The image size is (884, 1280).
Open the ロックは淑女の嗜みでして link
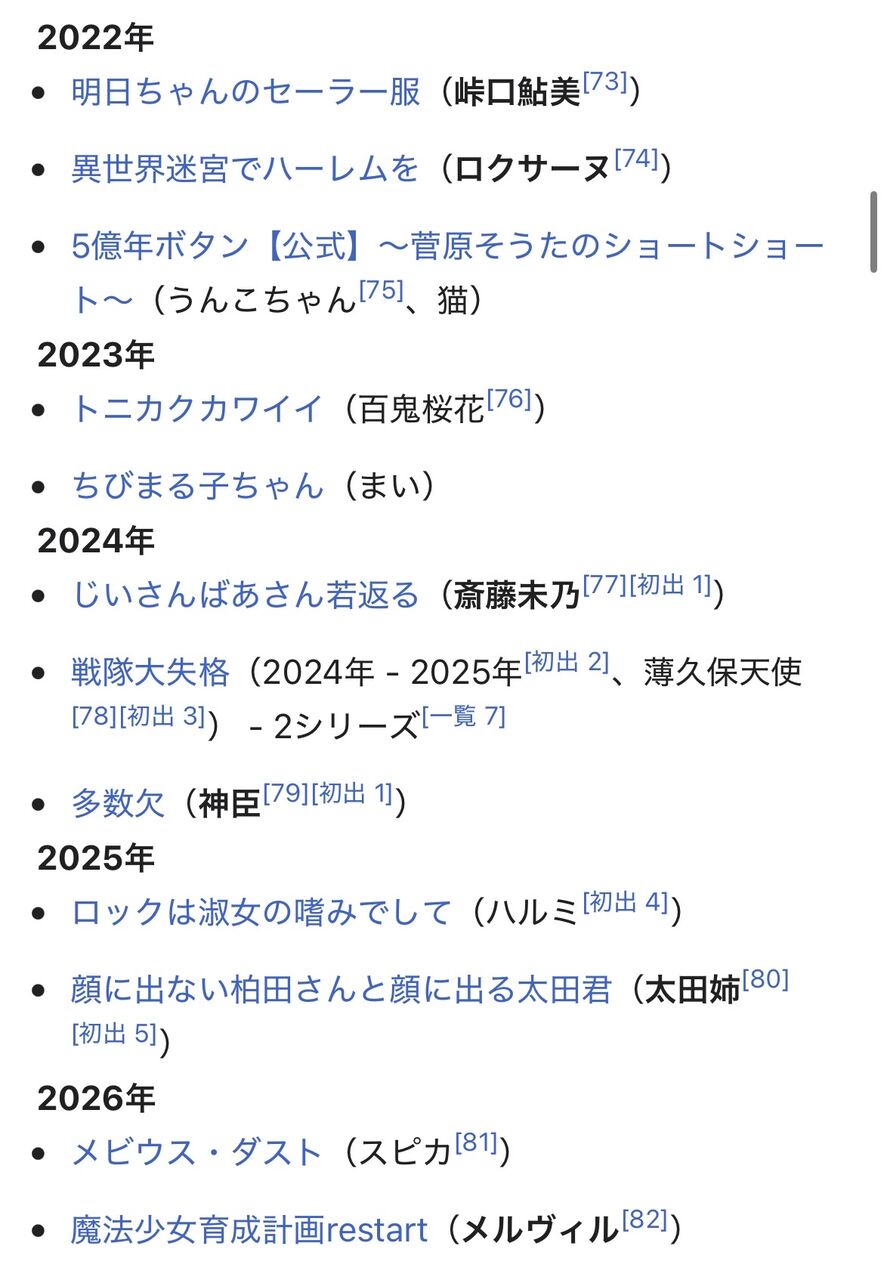click(262, 912)
